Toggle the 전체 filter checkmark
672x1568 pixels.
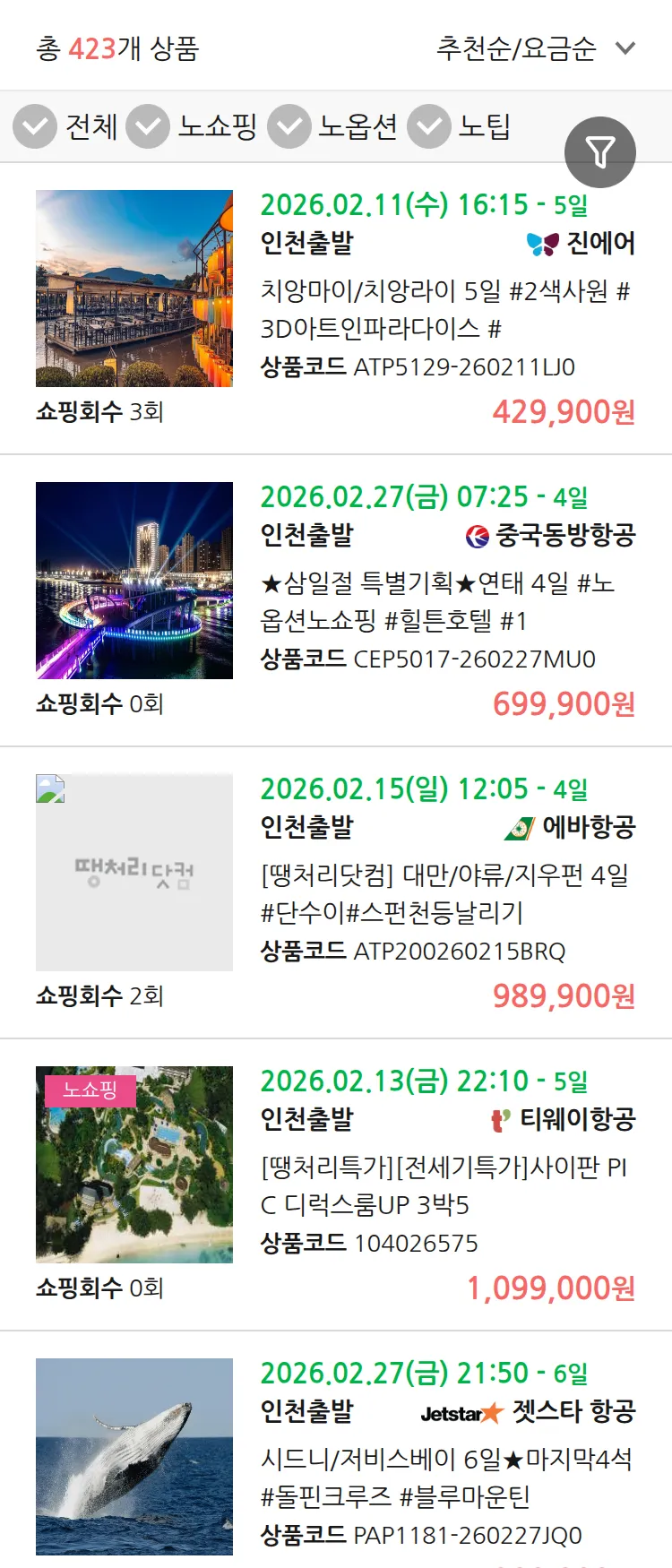pos(34,128)
